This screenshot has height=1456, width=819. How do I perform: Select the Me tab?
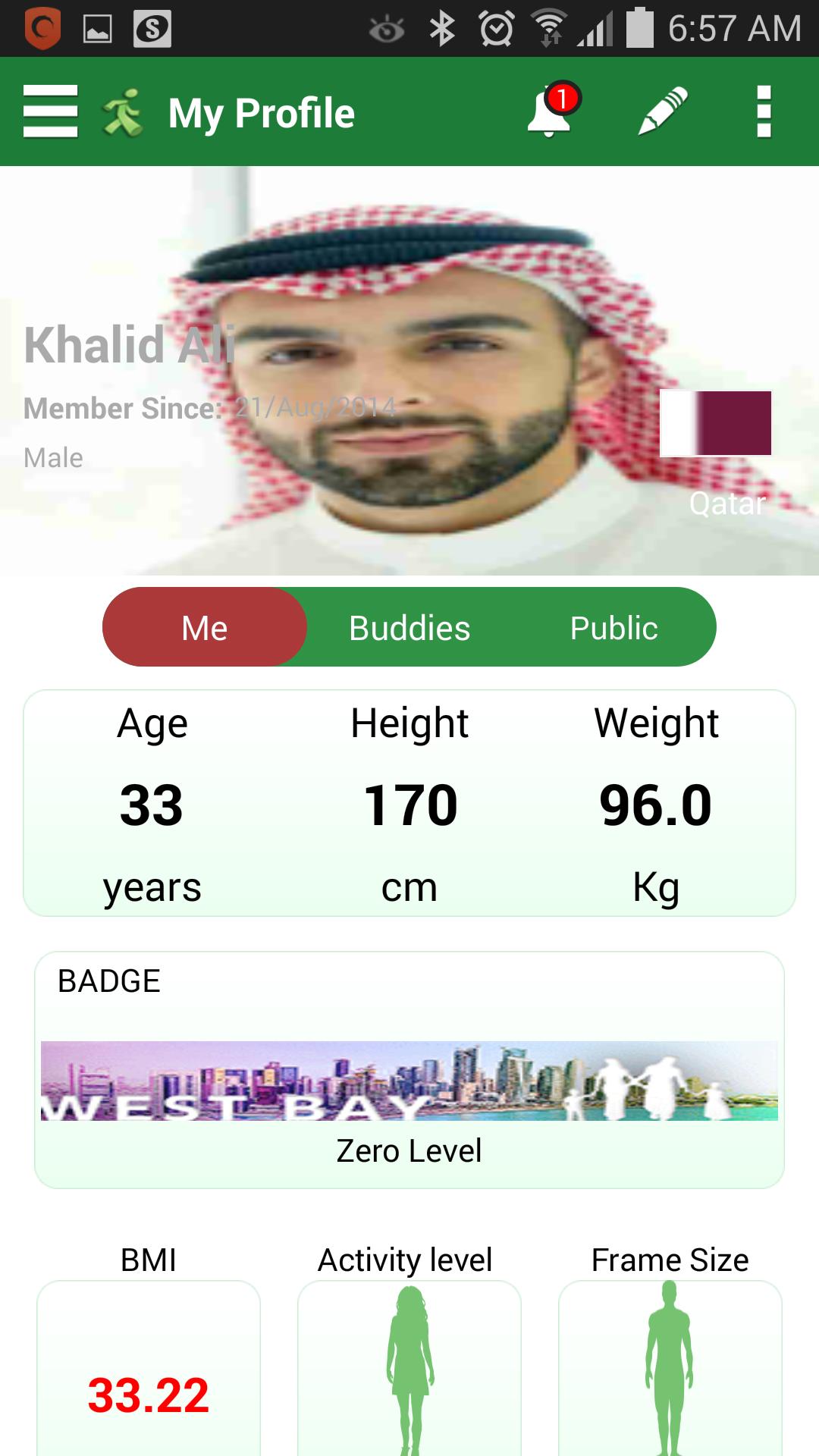pos(205,628)
